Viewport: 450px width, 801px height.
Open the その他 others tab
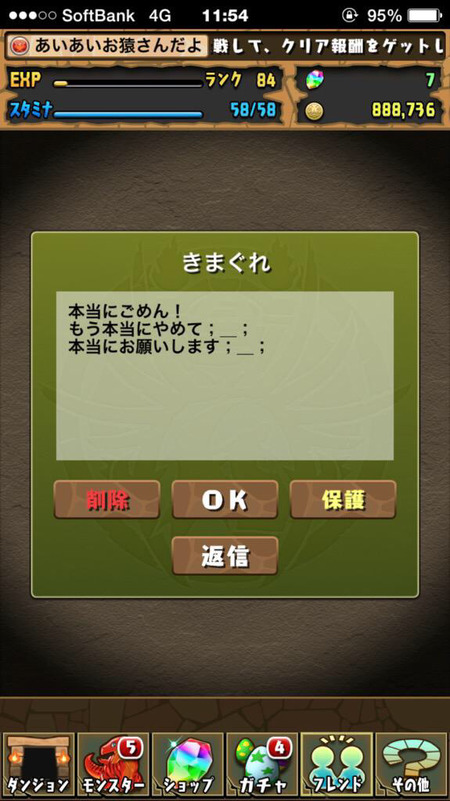click(x=412, y=765)
